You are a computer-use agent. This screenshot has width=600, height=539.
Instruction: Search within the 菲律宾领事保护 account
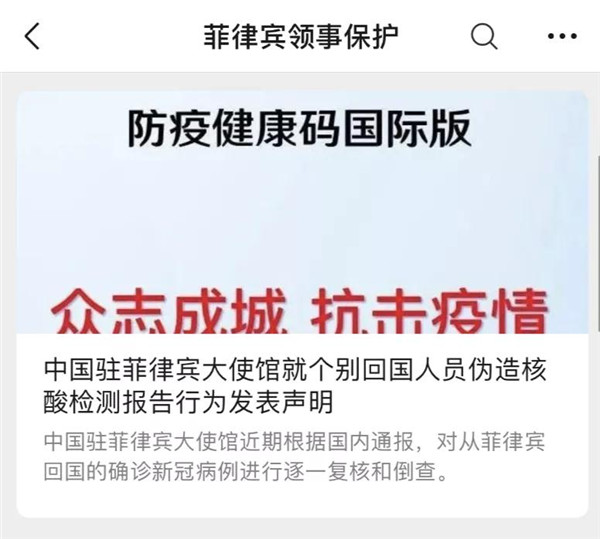[484, 37]
